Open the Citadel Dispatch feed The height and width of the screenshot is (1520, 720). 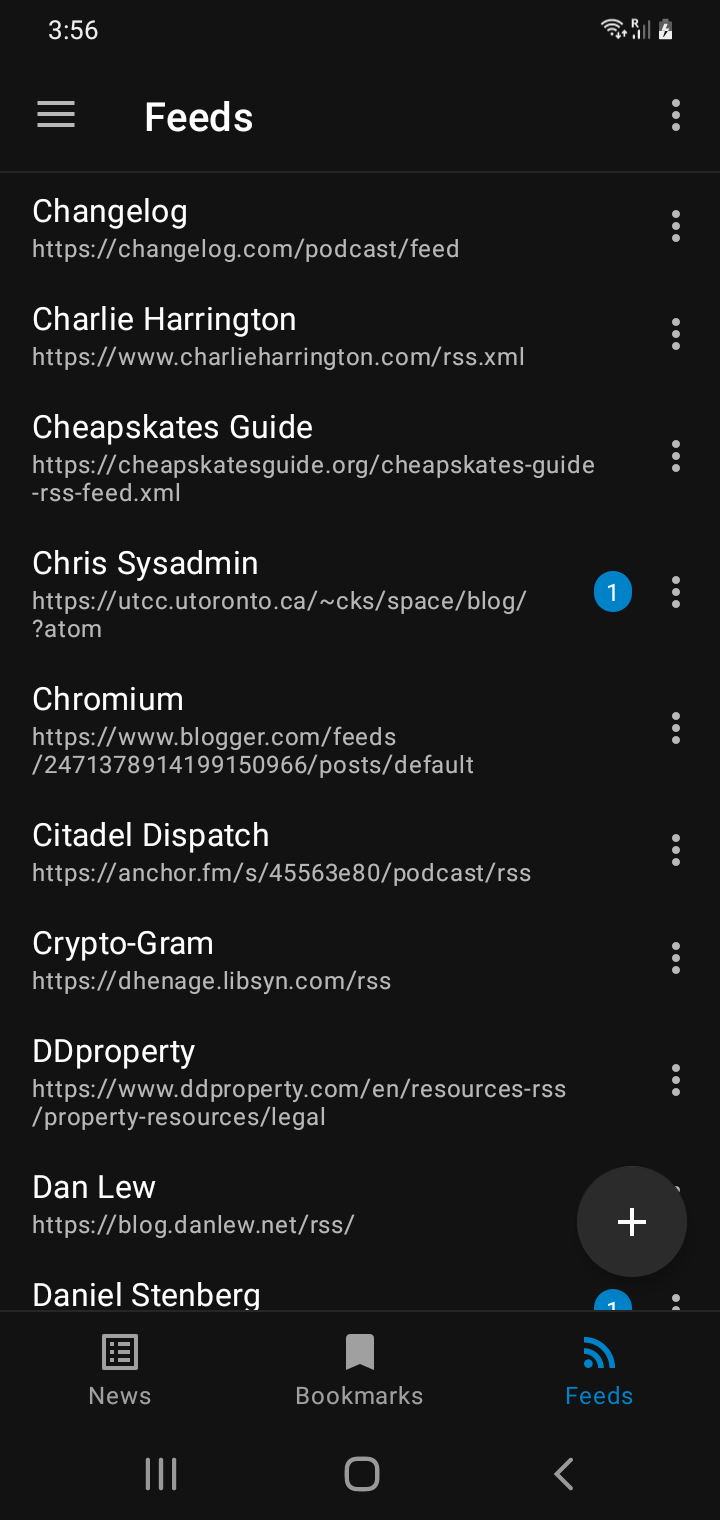(300, 851)
